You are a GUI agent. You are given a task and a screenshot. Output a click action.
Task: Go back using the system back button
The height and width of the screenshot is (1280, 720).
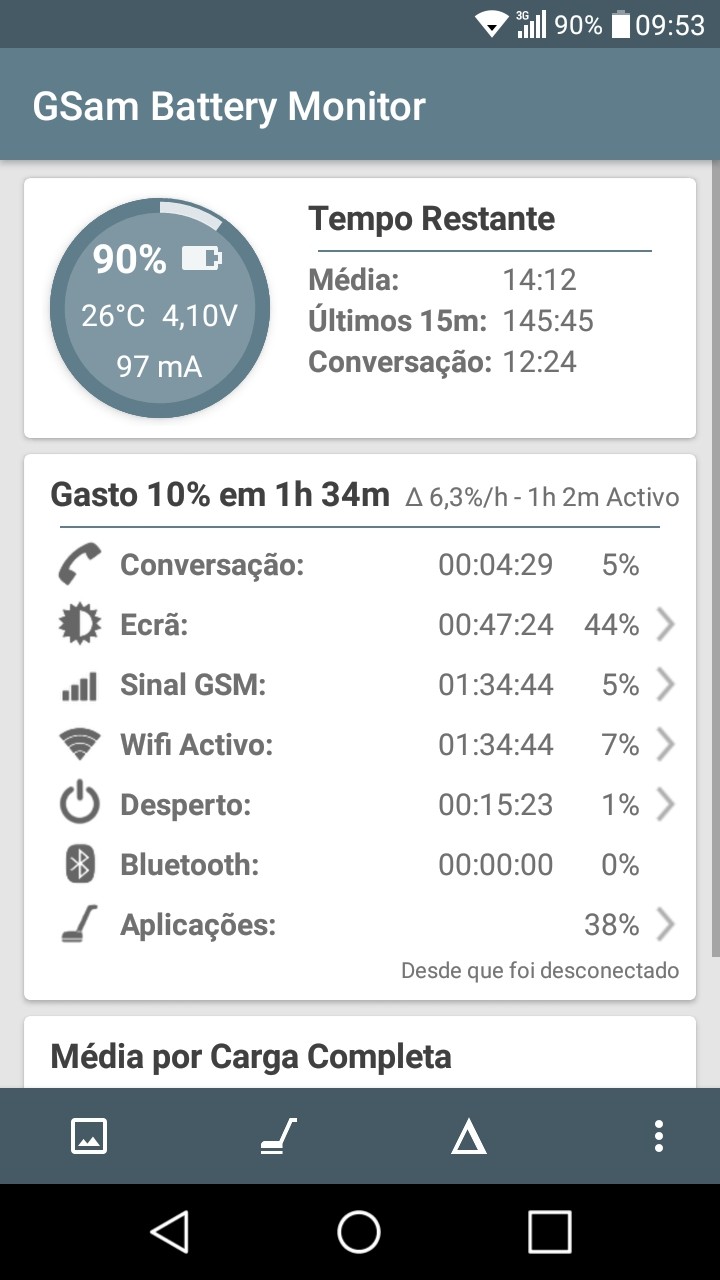click(x=170, y=1231)
